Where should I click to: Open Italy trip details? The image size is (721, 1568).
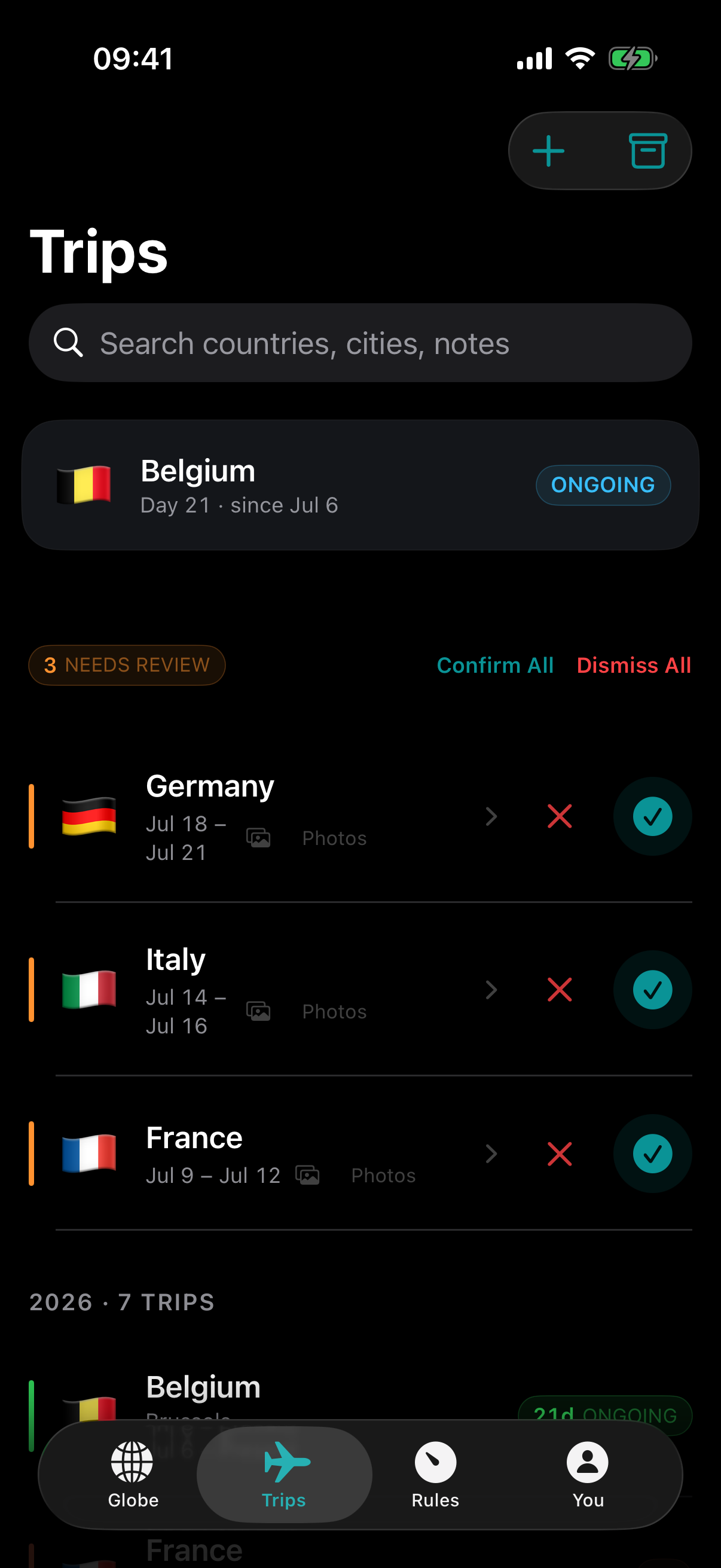(x=491, y=990)
